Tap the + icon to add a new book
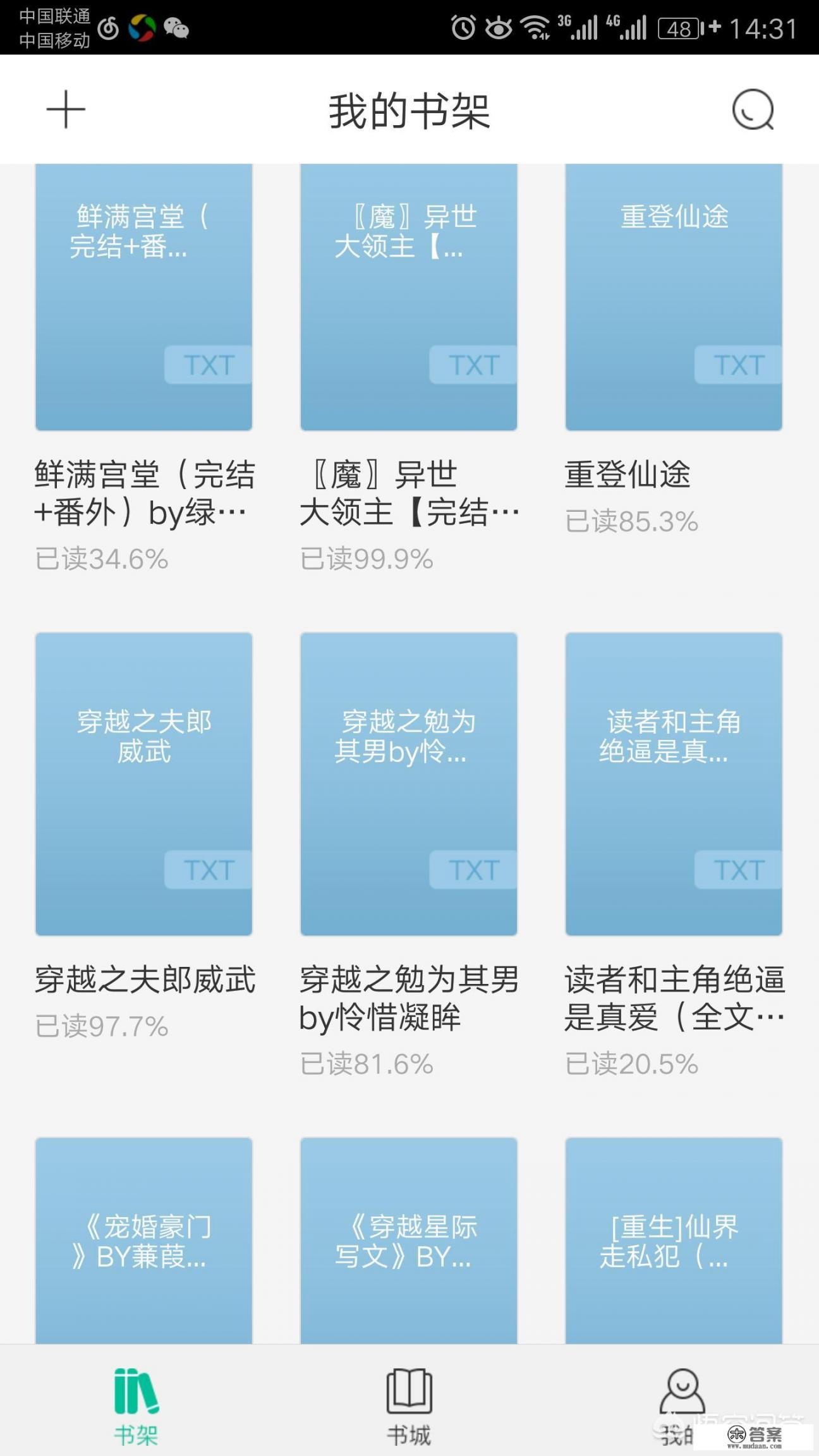The image size is (819, 1456). tap(64, 109)
